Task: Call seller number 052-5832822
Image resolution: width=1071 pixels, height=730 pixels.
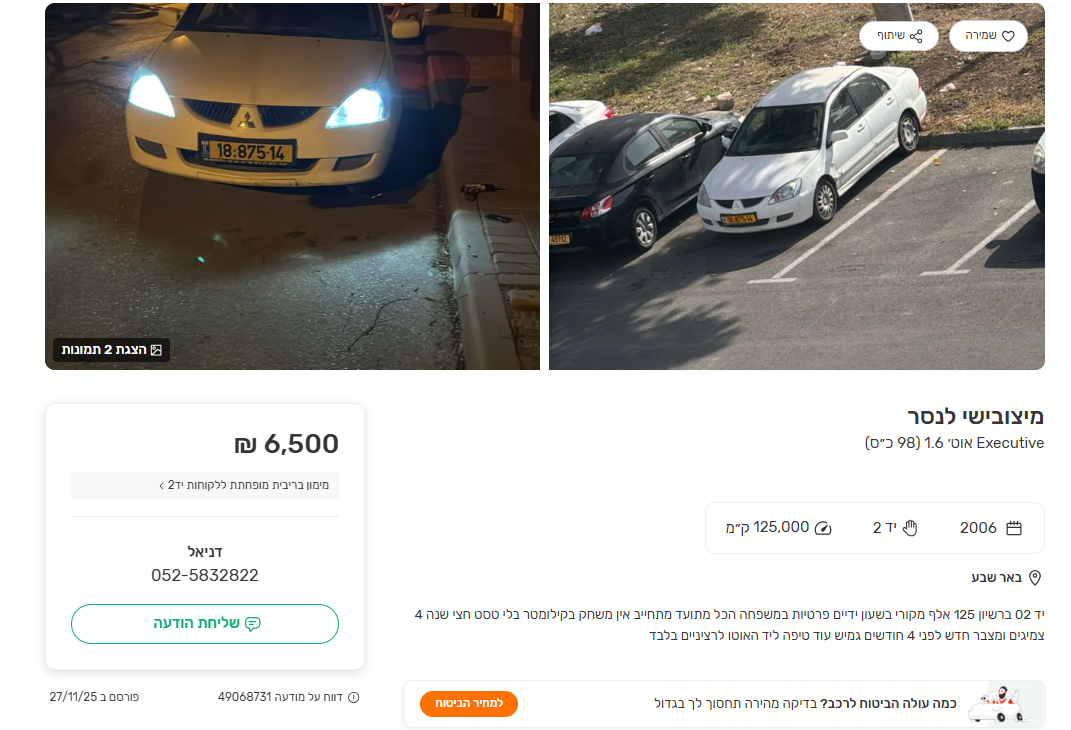Action: pyautogui.click(x=205, y=576)
